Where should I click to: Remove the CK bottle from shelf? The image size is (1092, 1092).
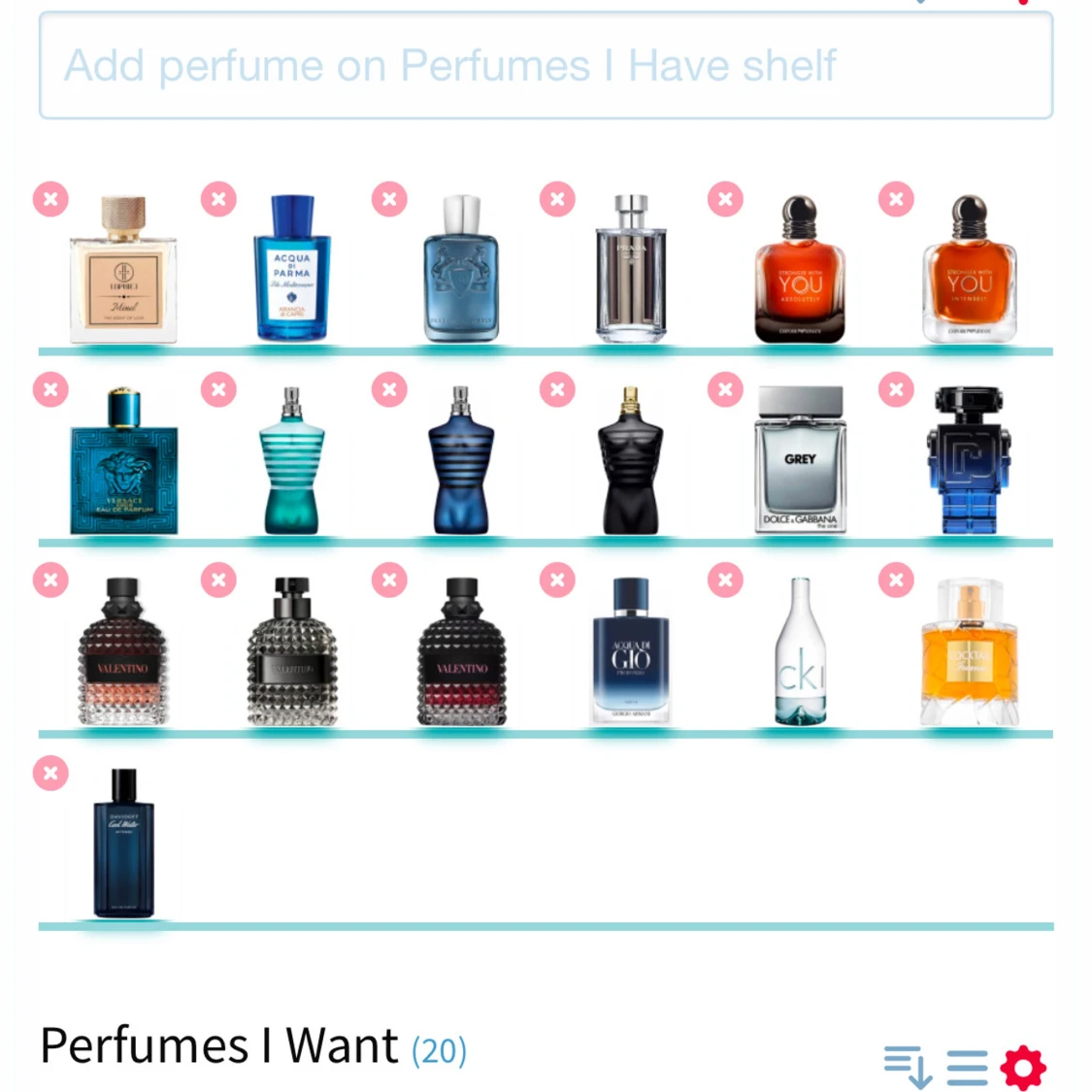[x=725, y=579]
